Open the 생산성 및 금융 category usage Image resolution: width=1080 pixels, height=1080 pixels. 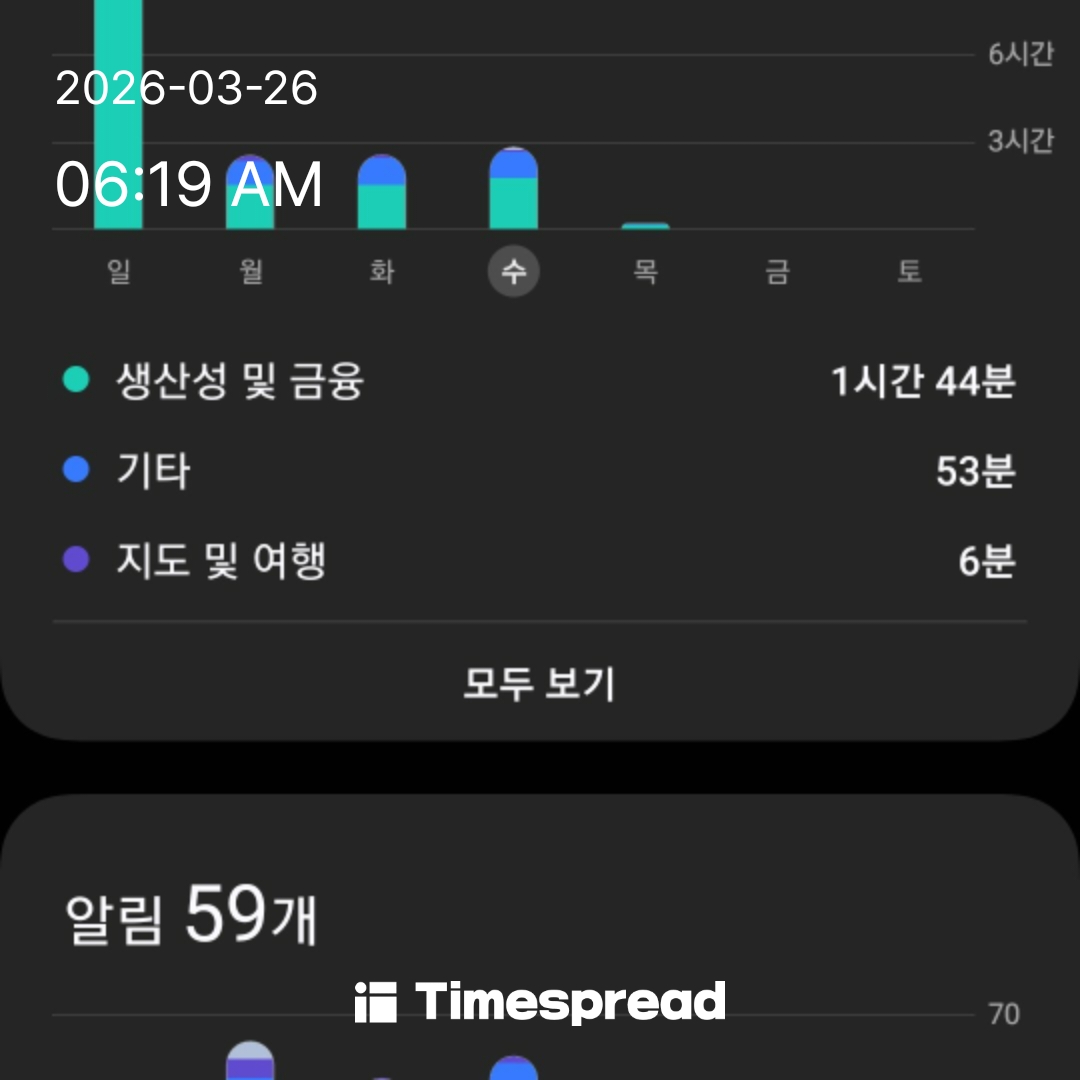(x=540, y=381)
